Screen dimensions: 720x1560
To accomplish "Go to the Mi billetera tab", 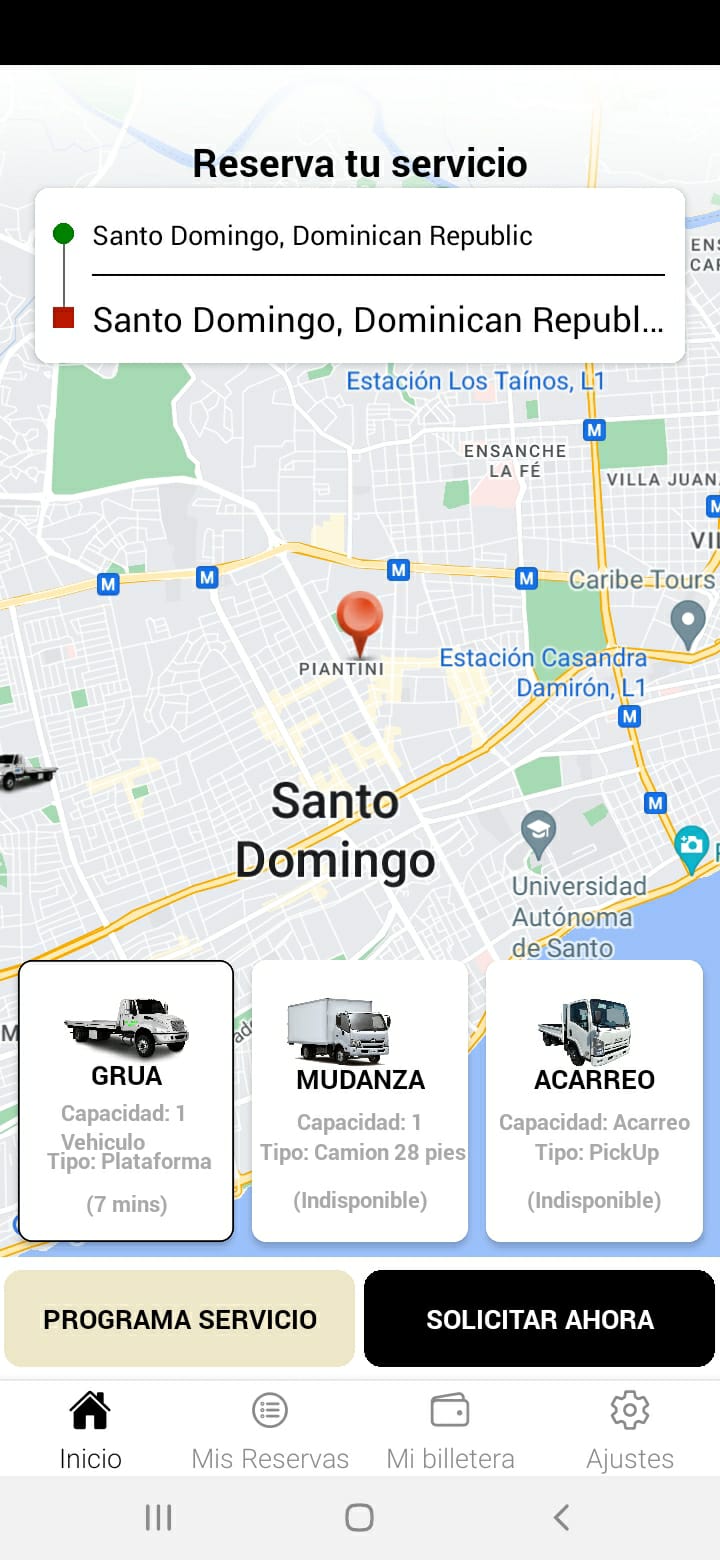I will (x=450, y=1430).
